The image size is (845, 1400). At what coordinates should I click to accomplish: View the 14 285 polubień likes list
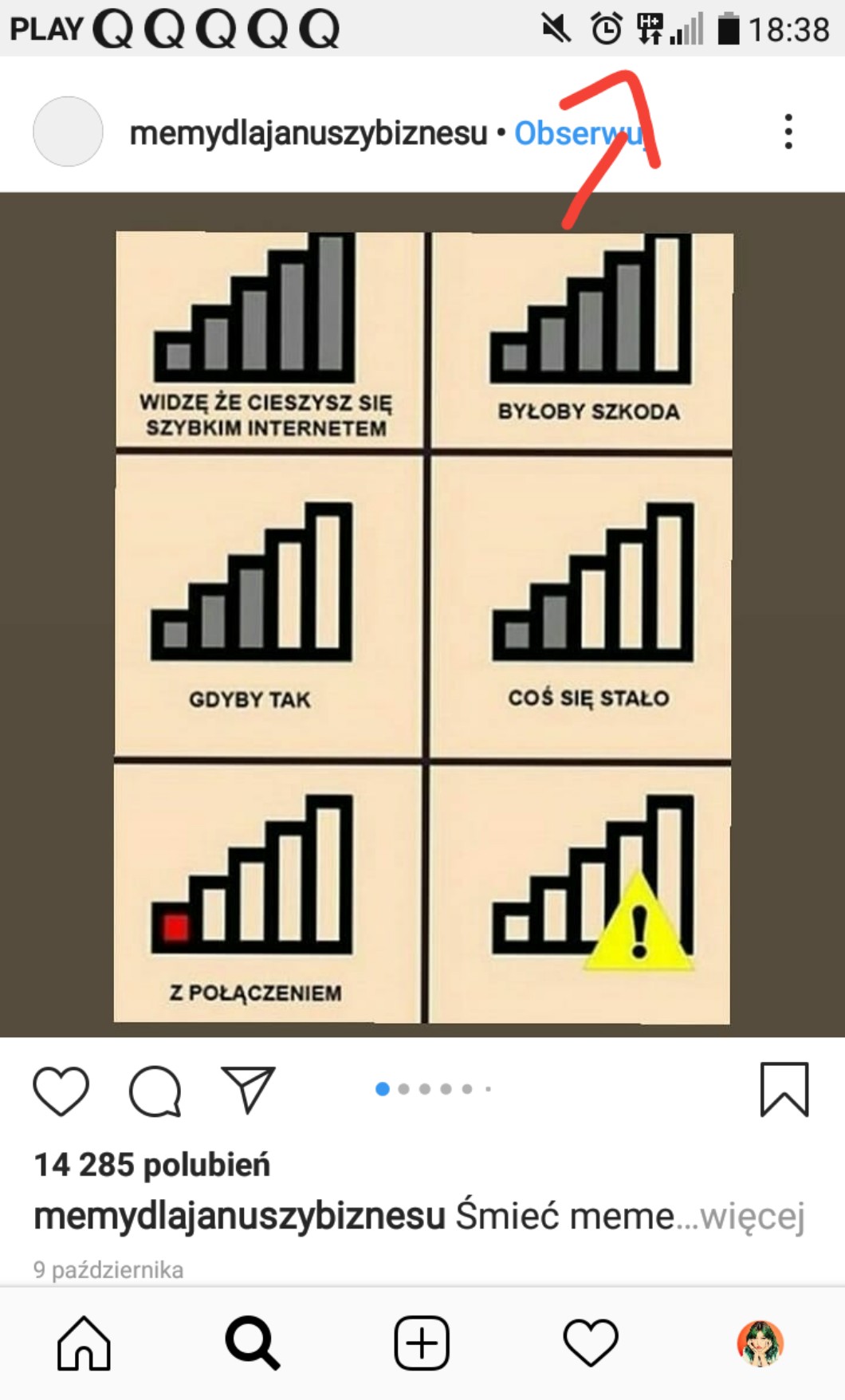151,1165
